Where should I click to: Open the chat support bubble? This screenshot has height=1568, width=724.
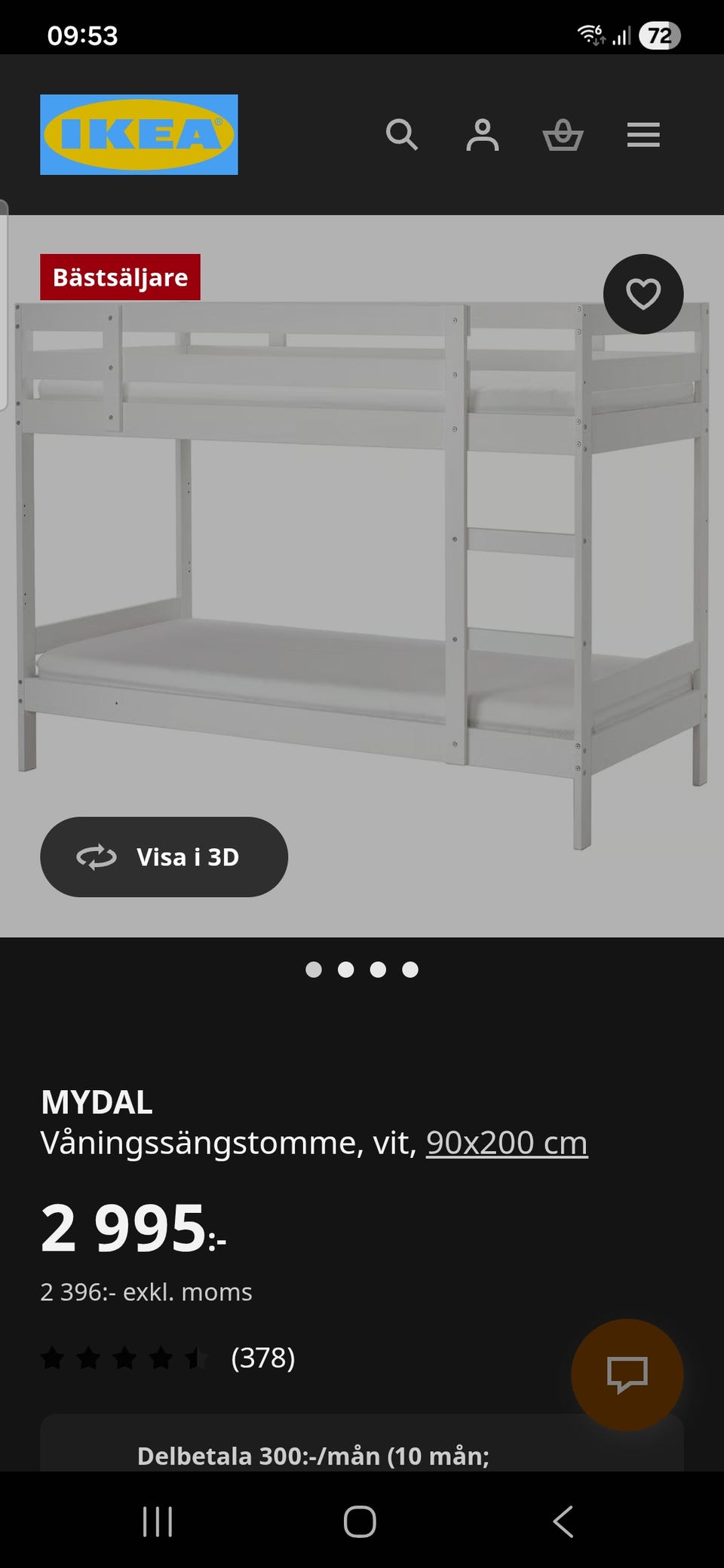pos(627,1374)
